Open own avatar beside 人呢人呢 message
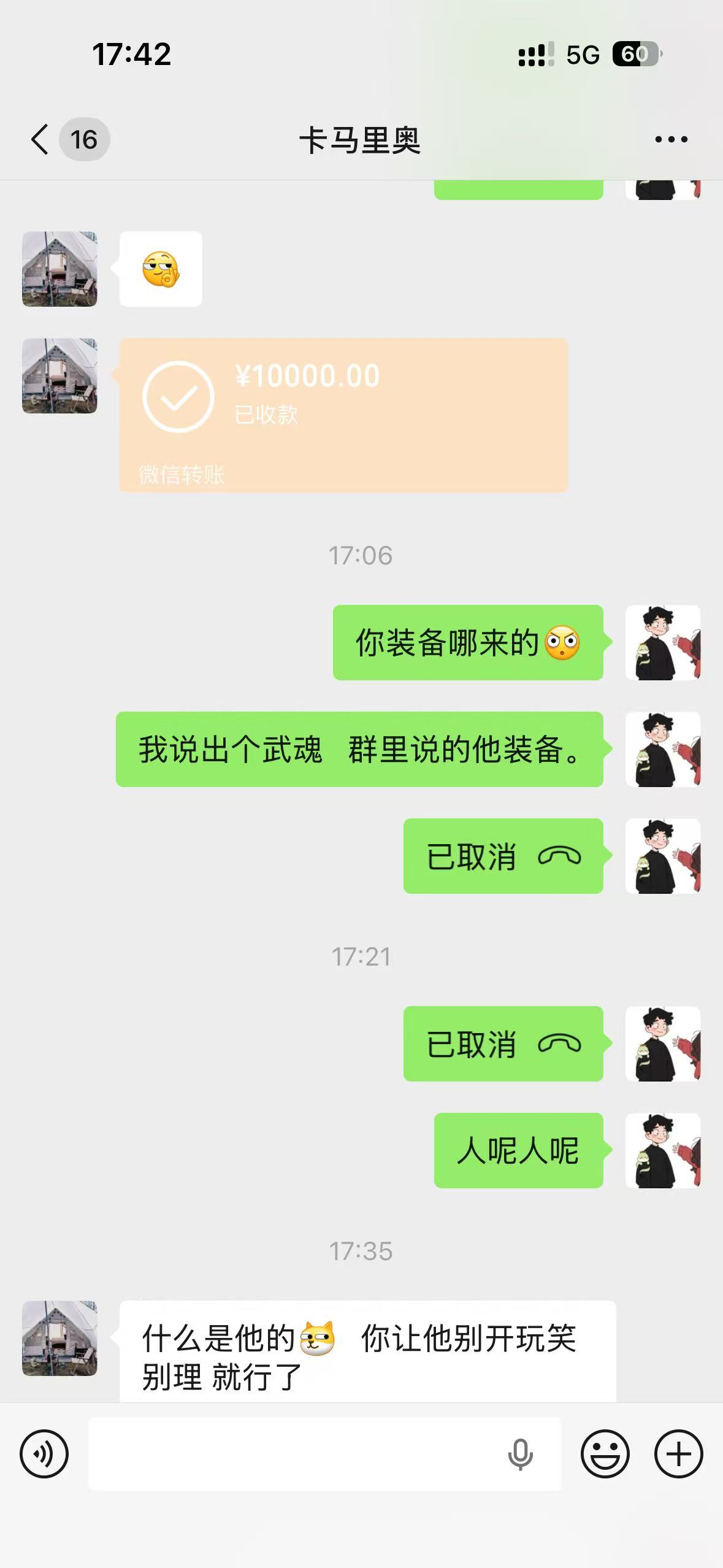 (663, 1150)
